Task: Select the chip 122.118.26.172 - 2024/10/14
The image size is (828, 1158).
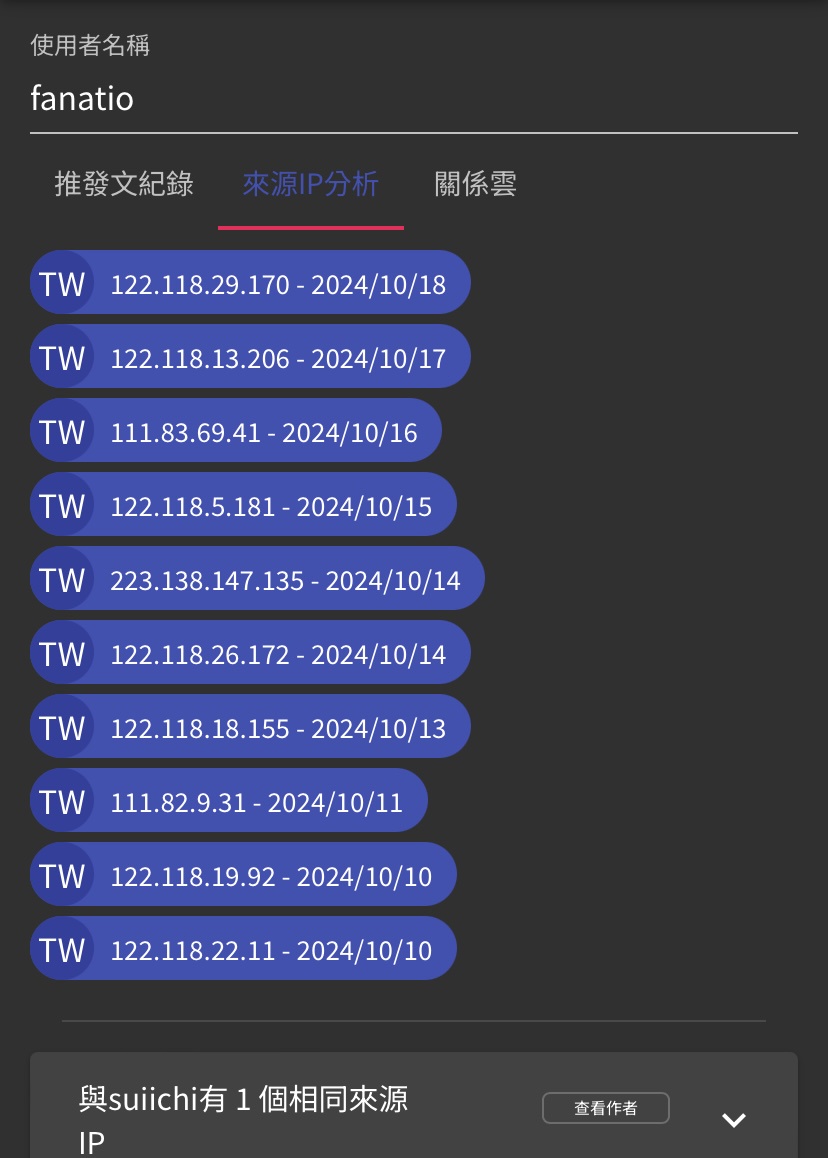Action: tap(250, 654)
